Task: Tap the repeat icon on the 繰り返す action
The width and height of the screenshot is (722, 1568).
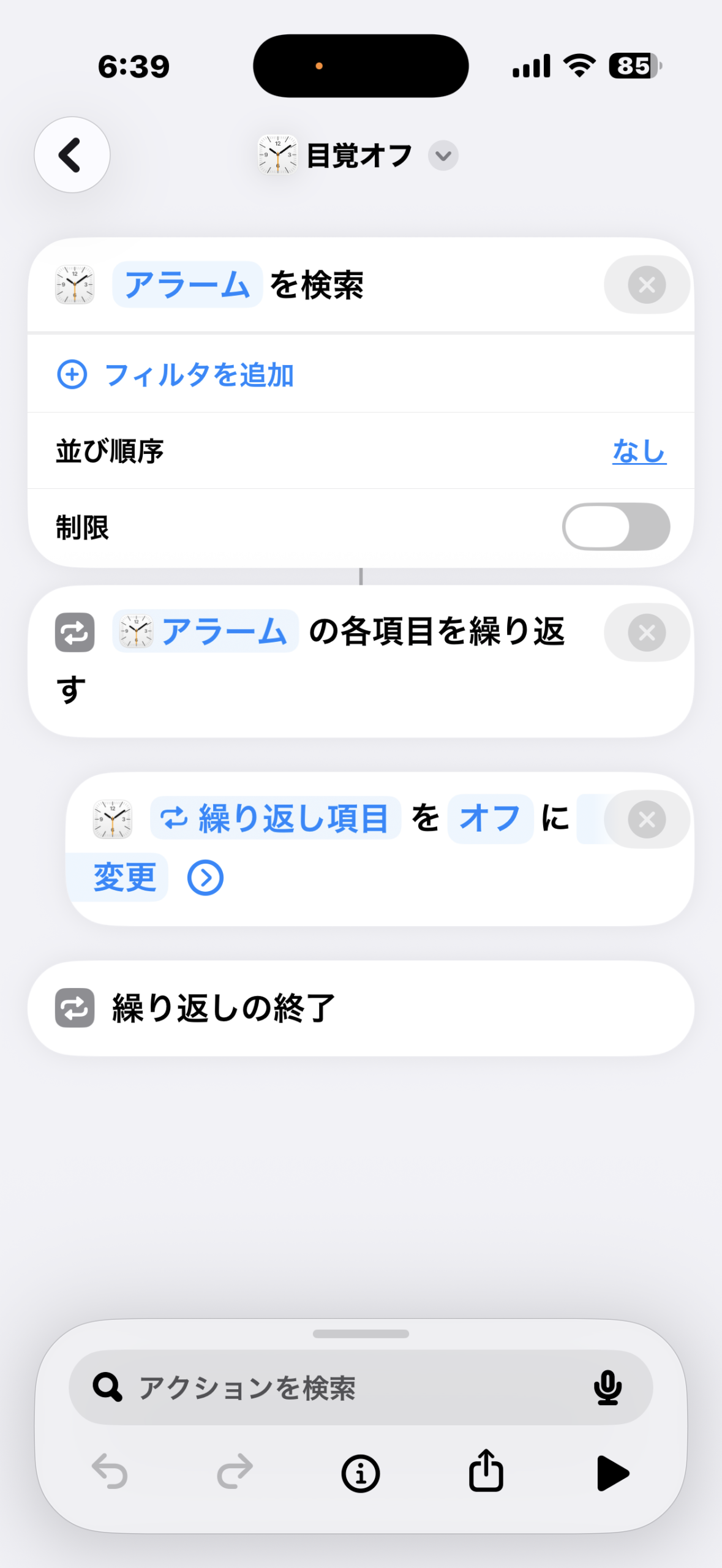Action: pos(73,632)
